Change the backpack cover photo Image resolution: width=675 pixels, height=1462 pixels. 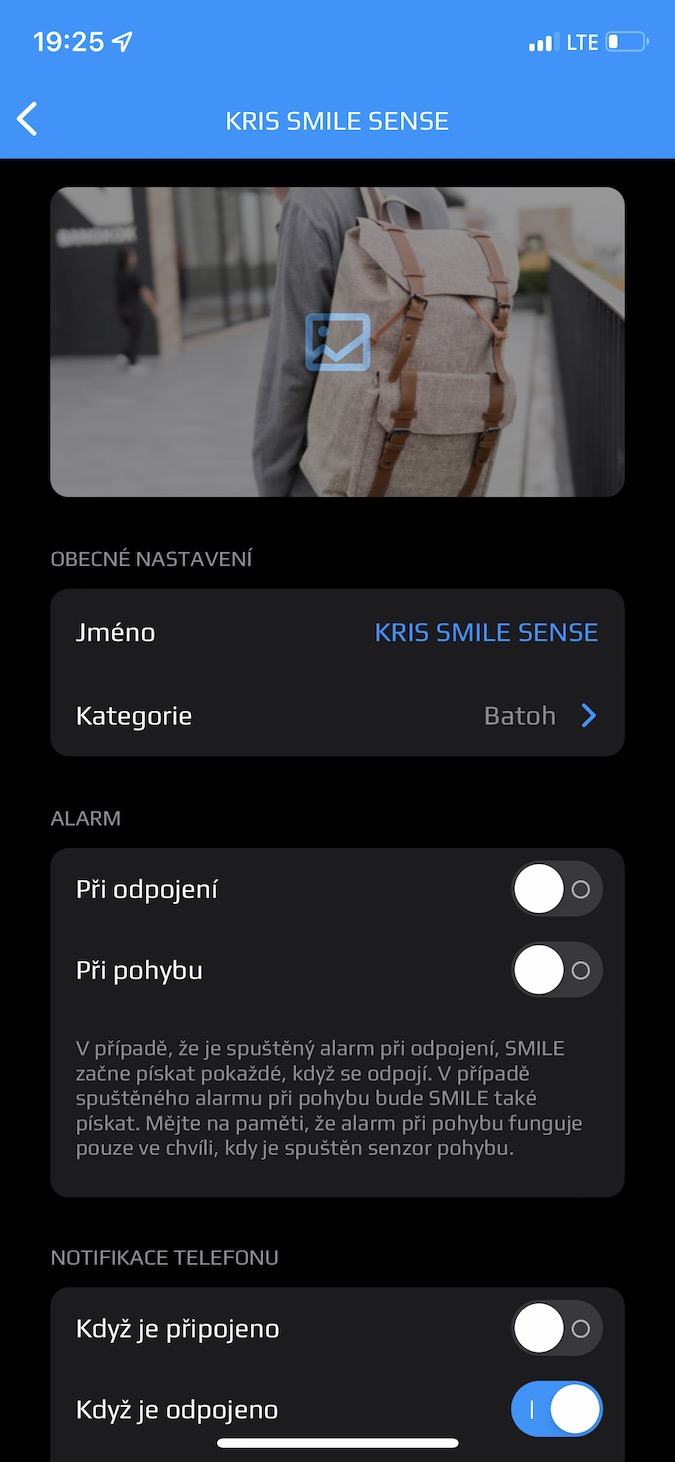coord(337,342)
